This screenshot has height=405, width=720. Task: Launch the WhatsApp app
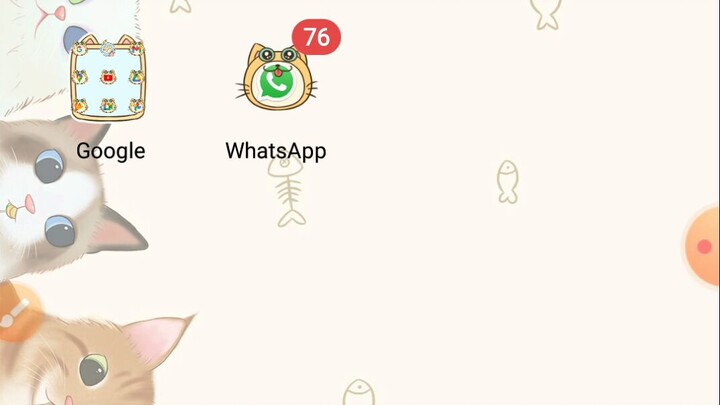point(276,82)
